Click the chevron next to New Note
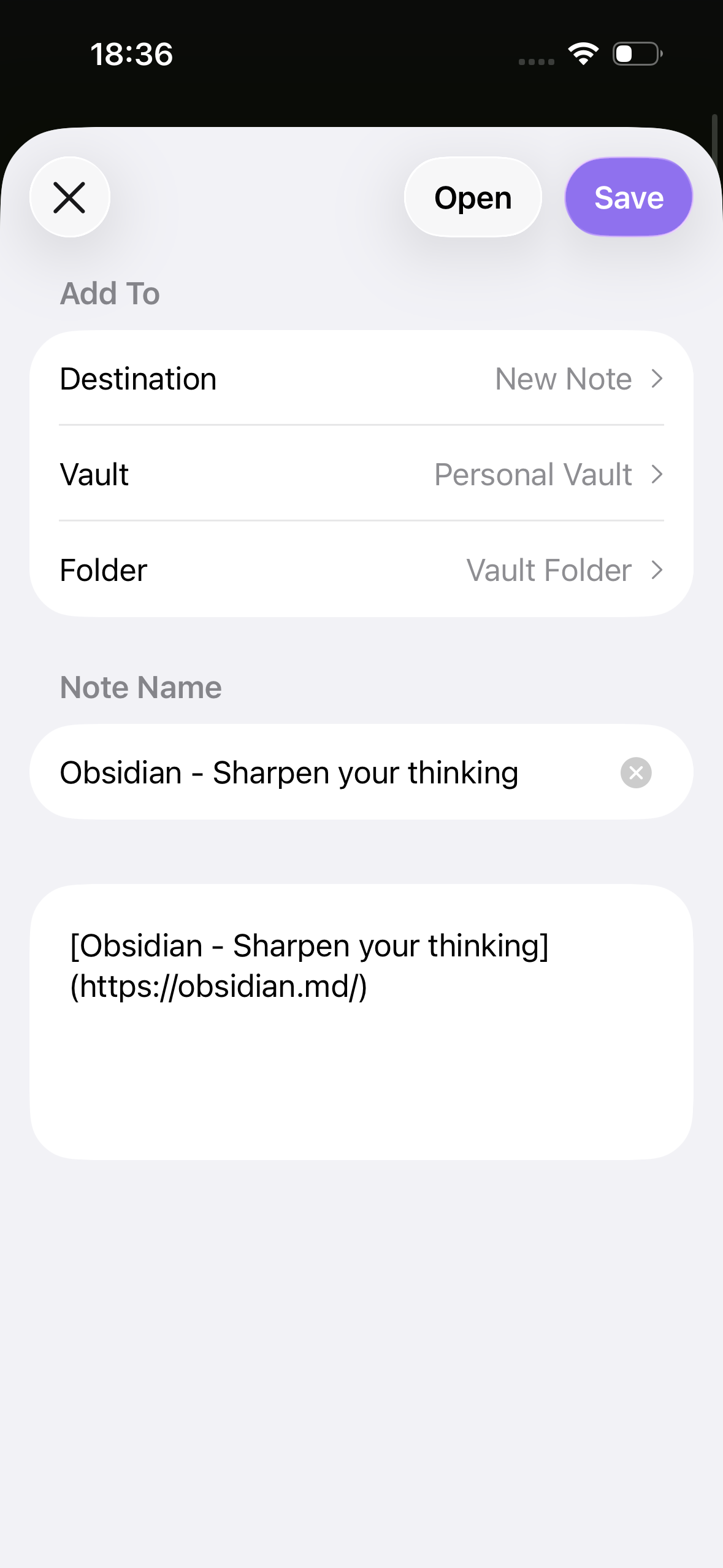The height and width of the screenshot is (1568, 723). click(657, 379)
